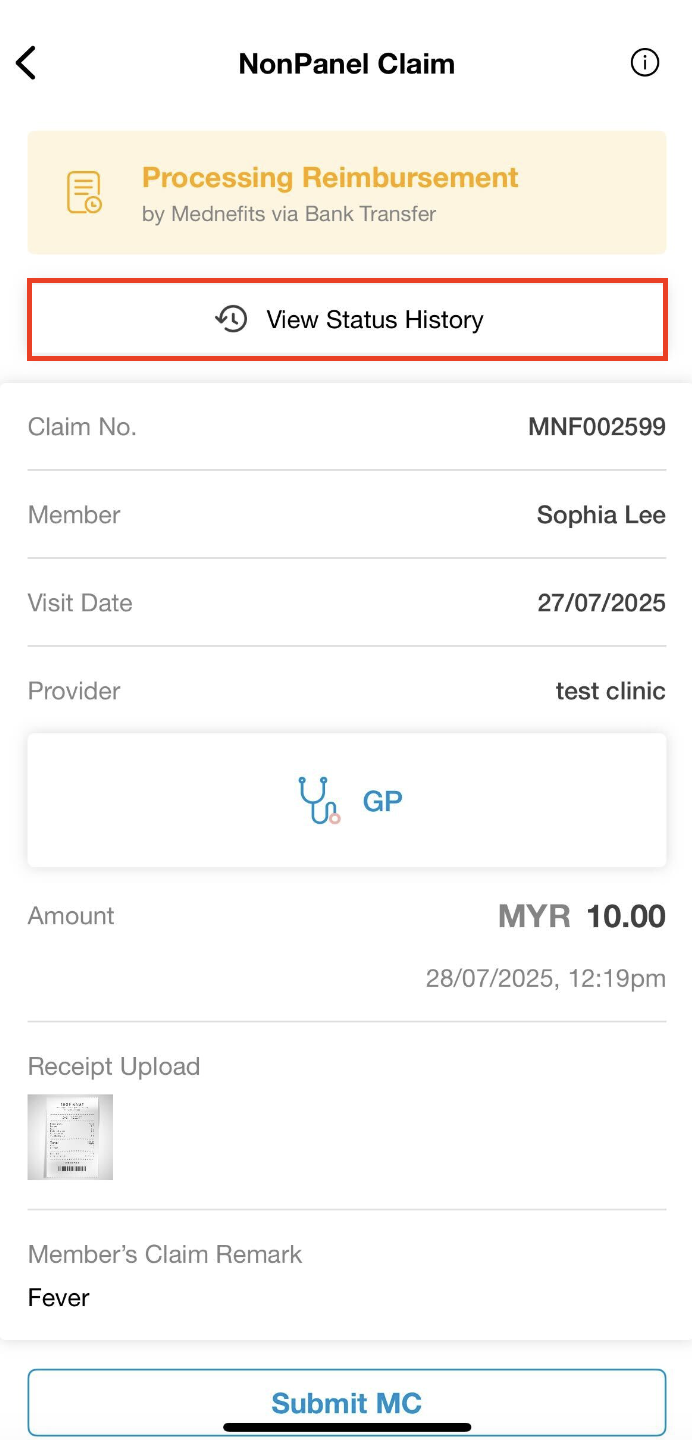
Task: Open the info icon beside NonPanel Claim
Action: (645, 63)
